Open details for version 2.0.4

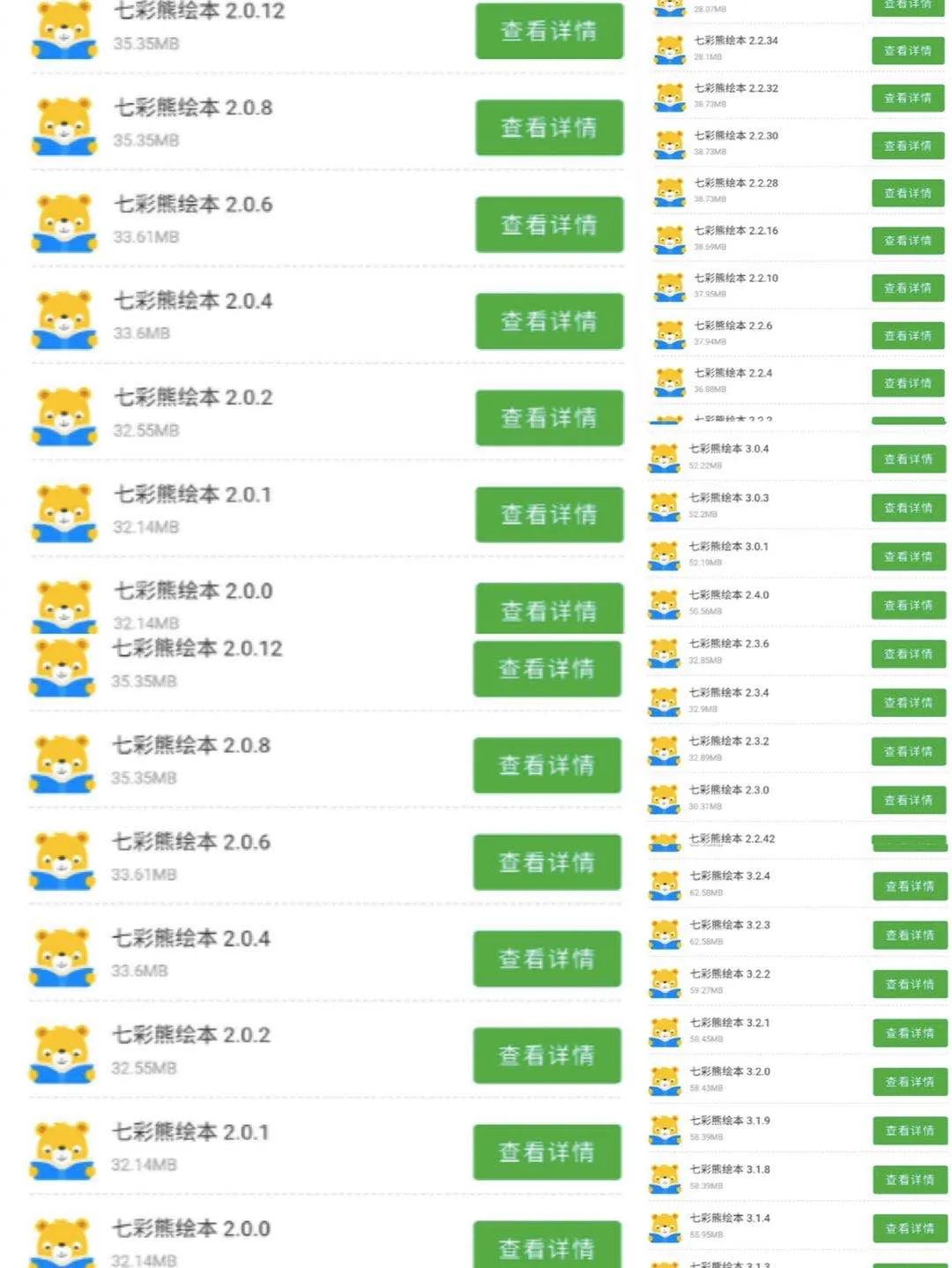click(x=549, y=321)
